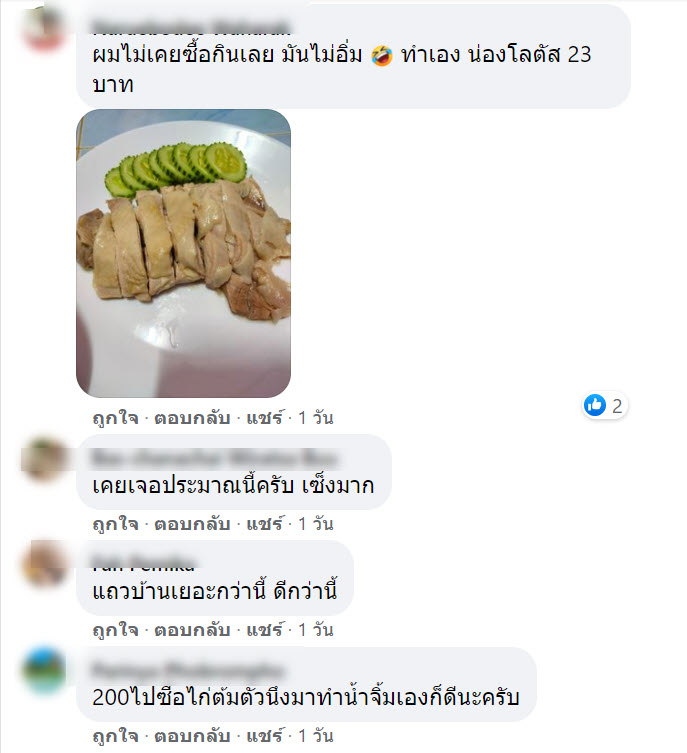Open the chicken rice photo in the comment
Screen dimensions: 687x753
pos(183,252)
